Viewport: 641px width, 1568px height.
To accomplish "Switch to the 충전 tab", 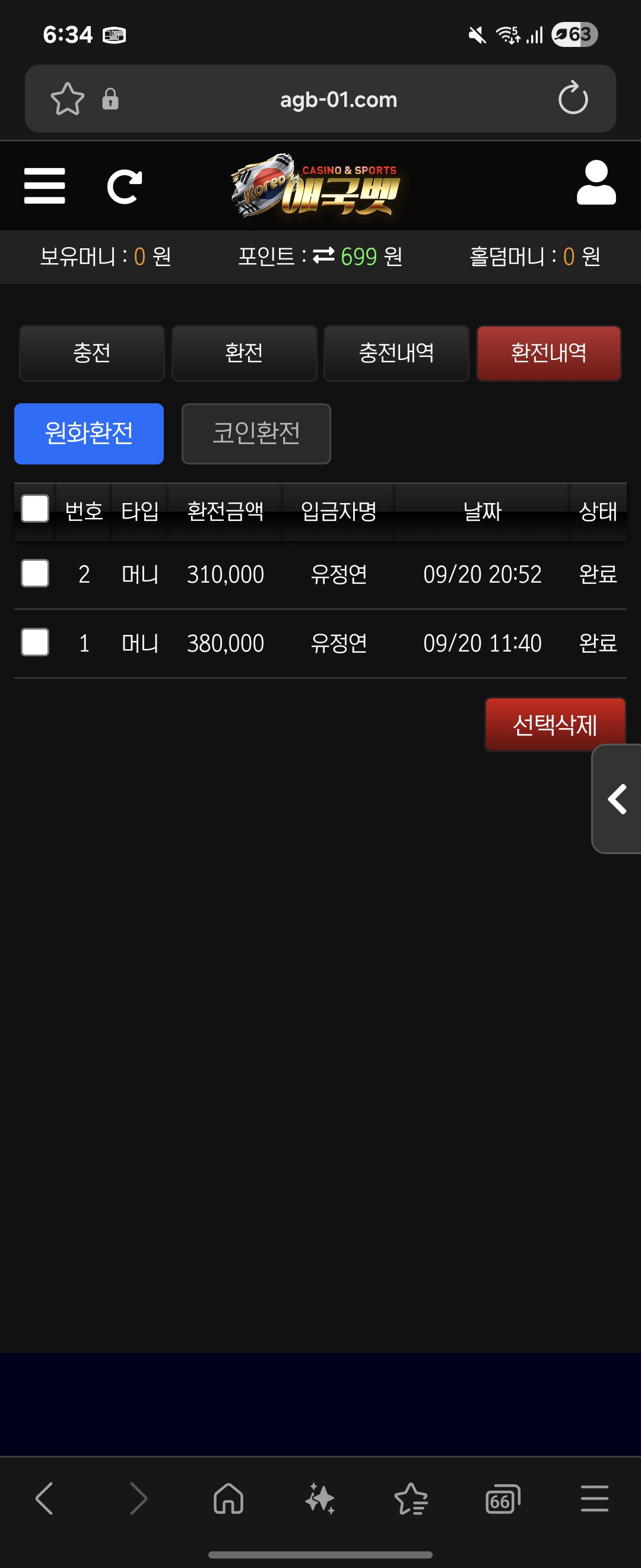I will point(92,353).
